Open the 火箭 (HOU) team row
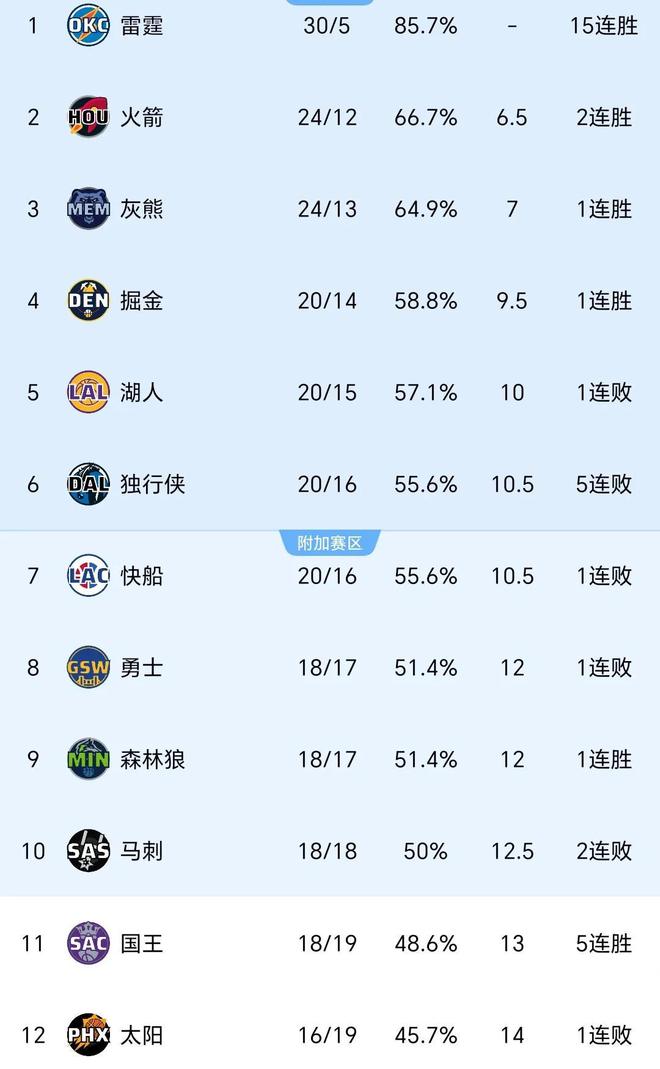 (330, 117)
